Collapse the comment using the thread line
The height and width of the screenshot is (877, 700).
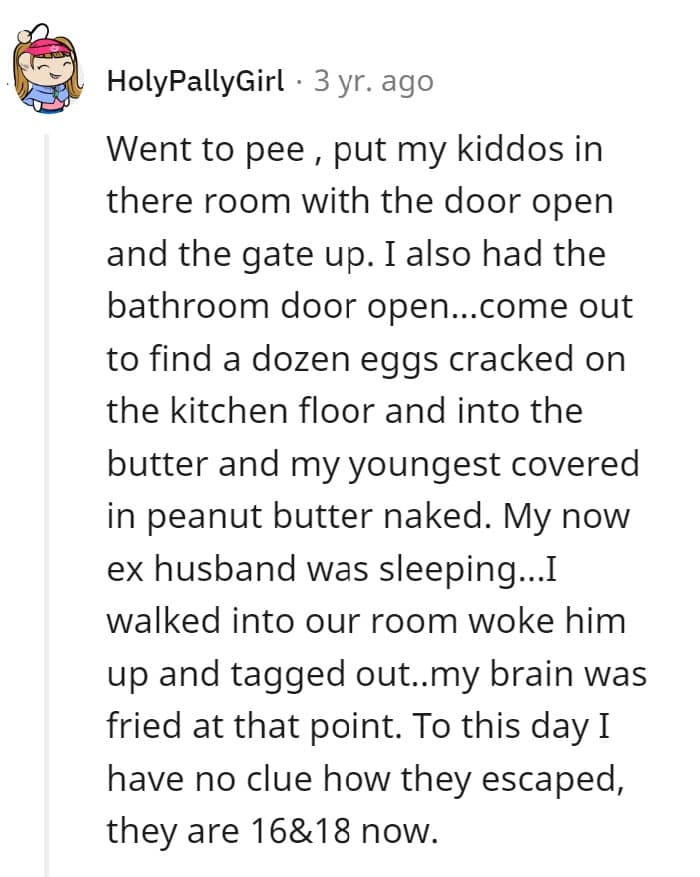(x=46, y=500)
